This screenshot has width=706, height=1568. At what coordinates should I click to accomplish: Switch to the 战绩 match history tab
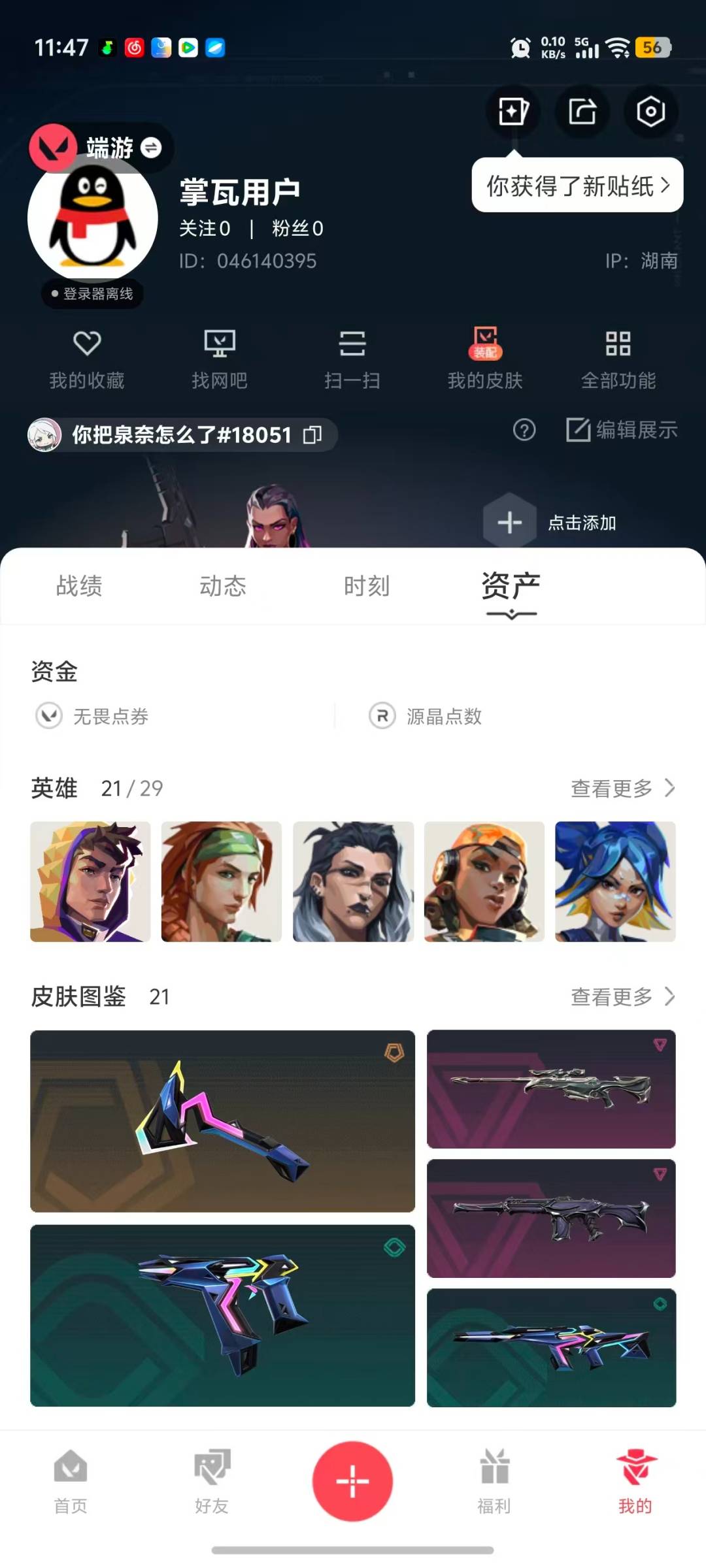tap(78, 587)
